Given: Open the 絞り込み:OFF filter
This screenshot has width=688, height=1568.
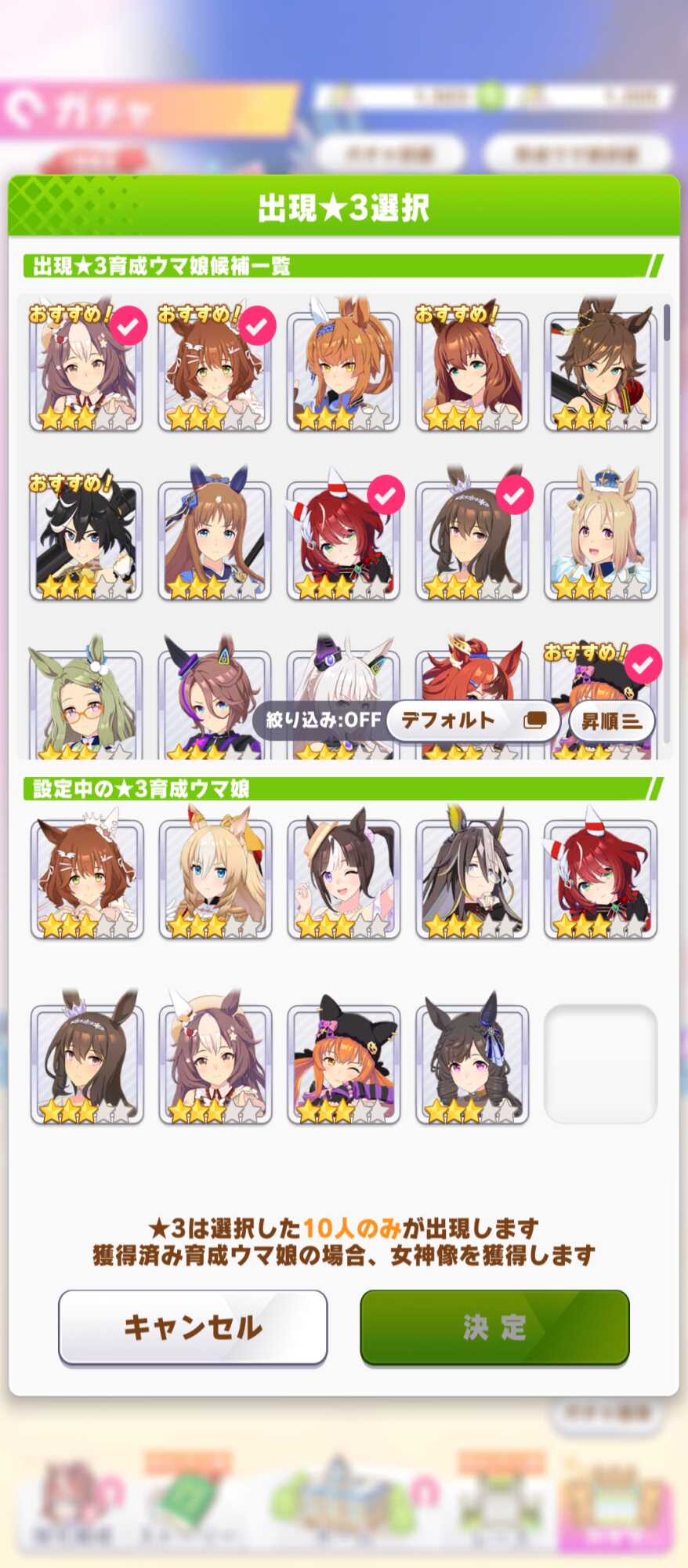Looking at the screenshot, I should (323, 720).
